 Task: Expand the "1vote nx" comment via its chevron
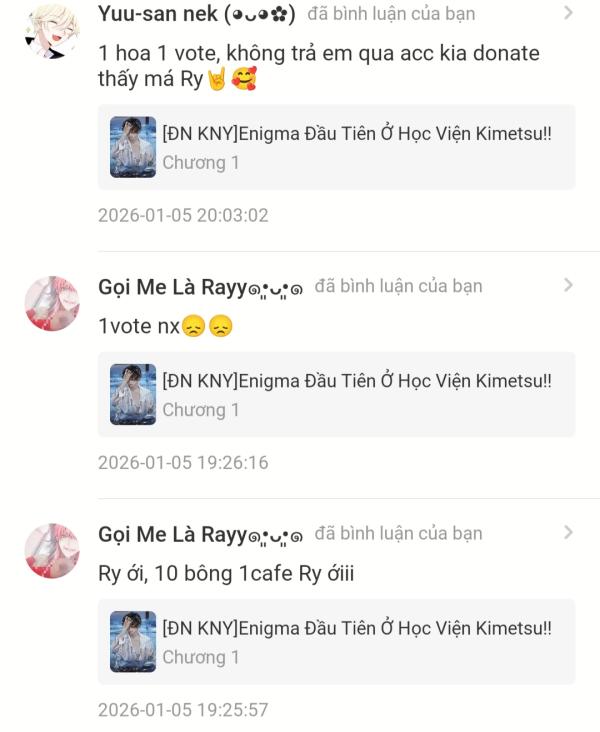click(569, 285)
